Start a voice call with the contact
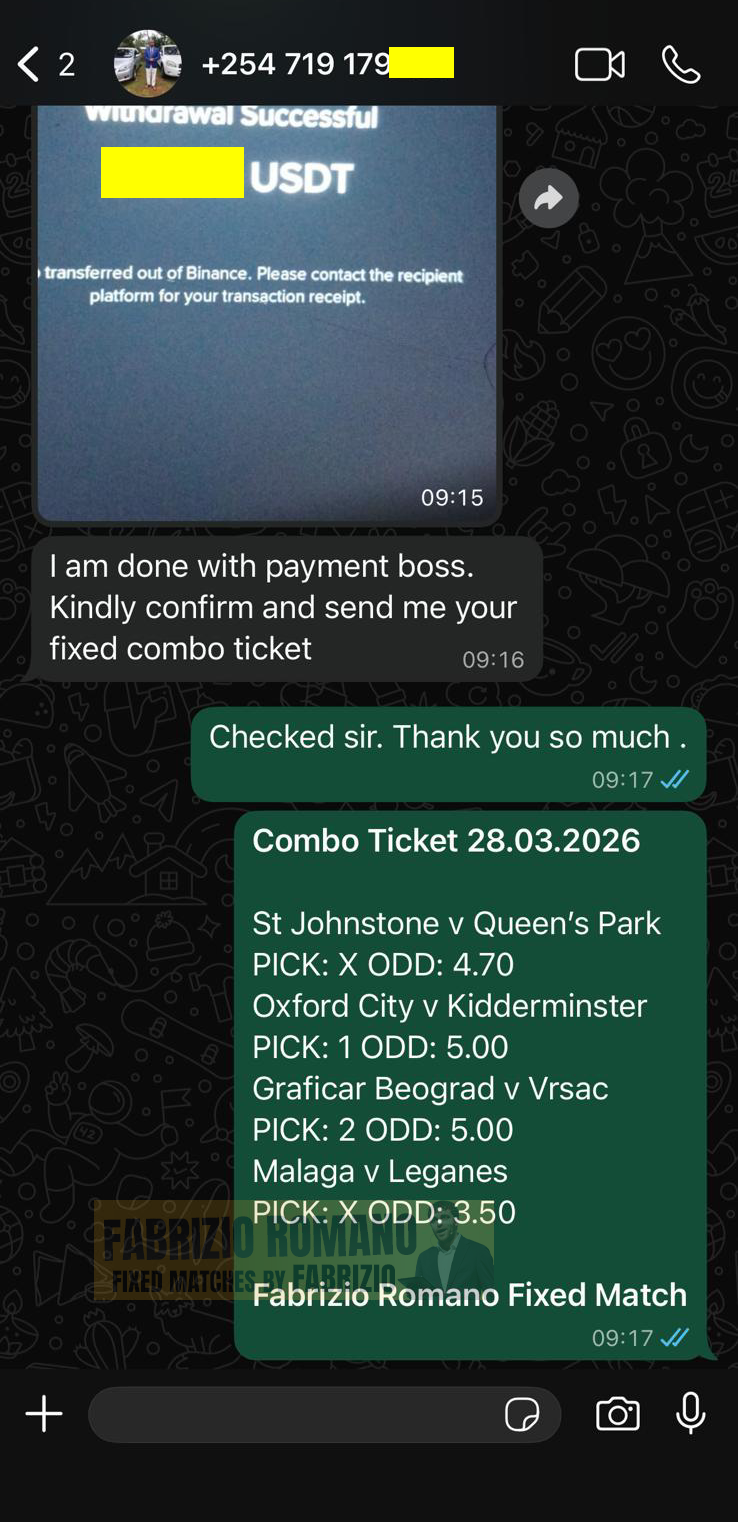Image resolution: width=738 pixels, height=1522 pixels. pyautogui.click(x=681, y=63)
